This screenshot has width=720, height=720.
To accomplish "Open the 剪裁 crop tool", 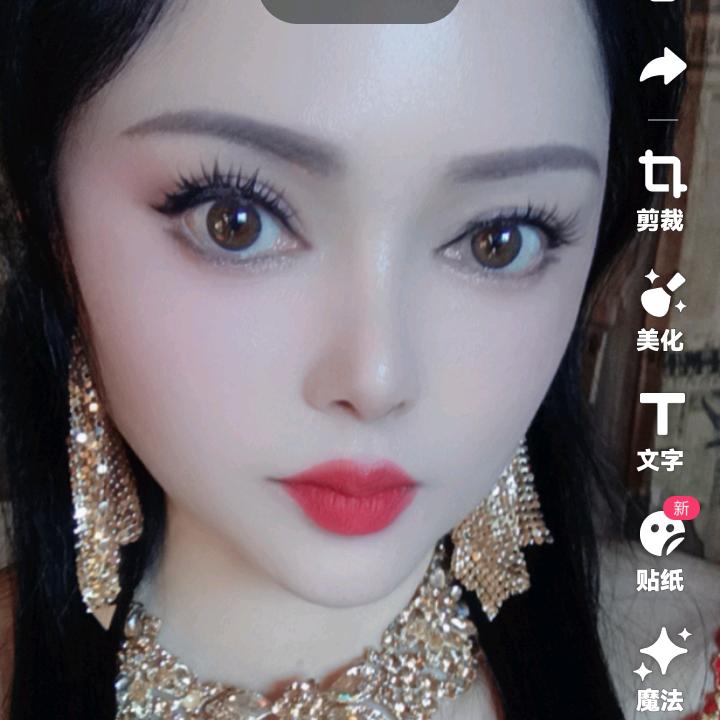I will click(x=661, y=188).
